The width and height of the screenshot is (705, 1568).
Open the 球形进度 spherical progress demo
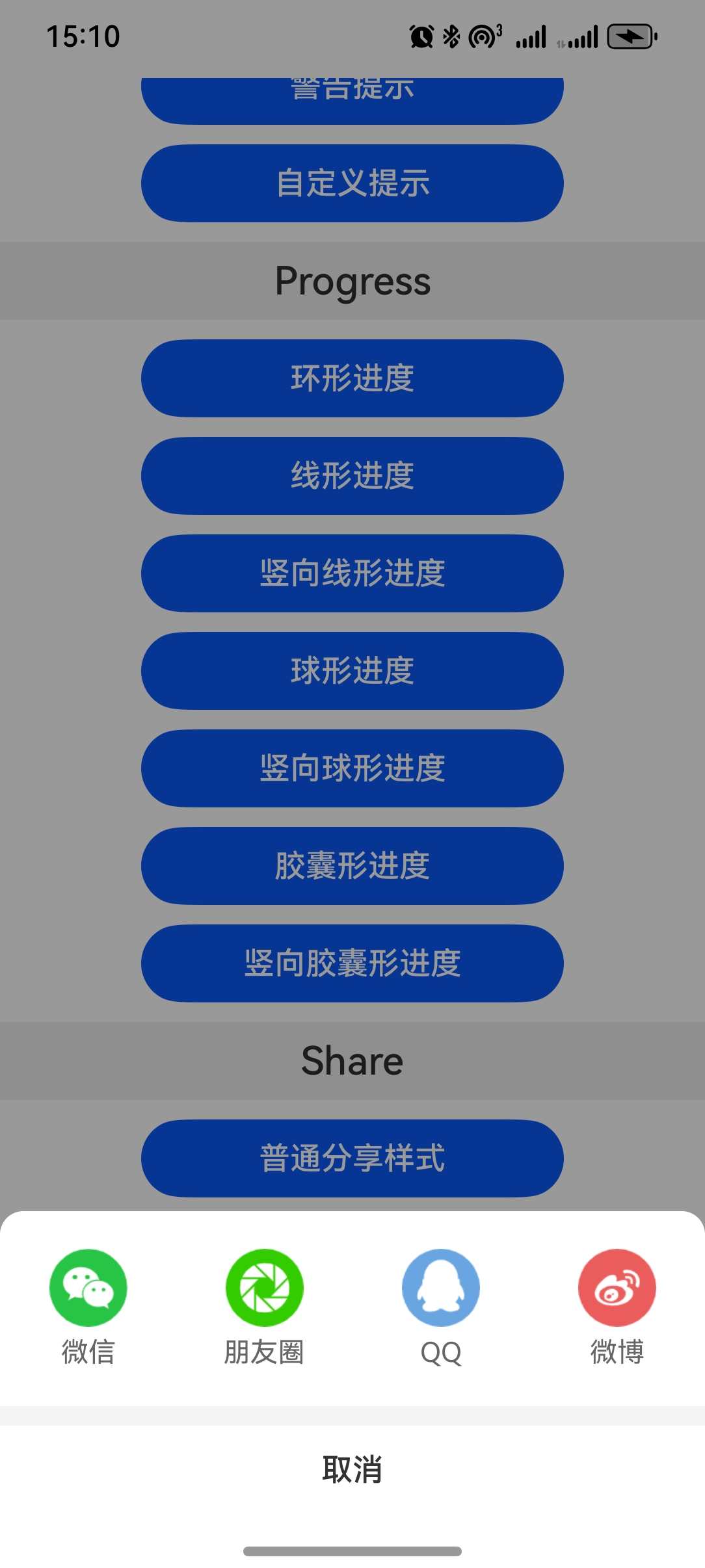(352, 672)
